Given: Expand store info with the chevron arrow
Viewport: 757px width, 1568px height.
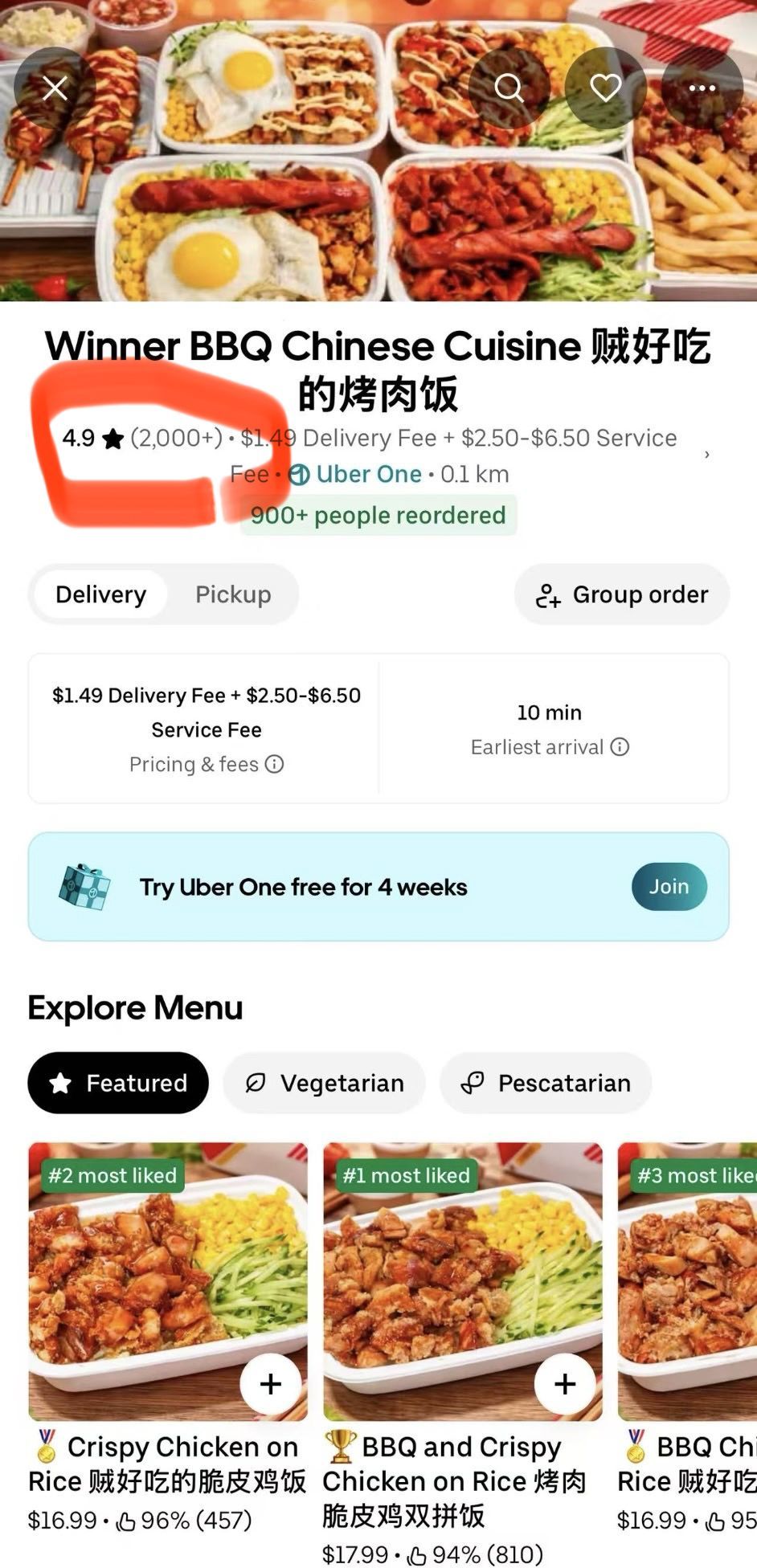Looking at the screenshot, I should point(706,455).
